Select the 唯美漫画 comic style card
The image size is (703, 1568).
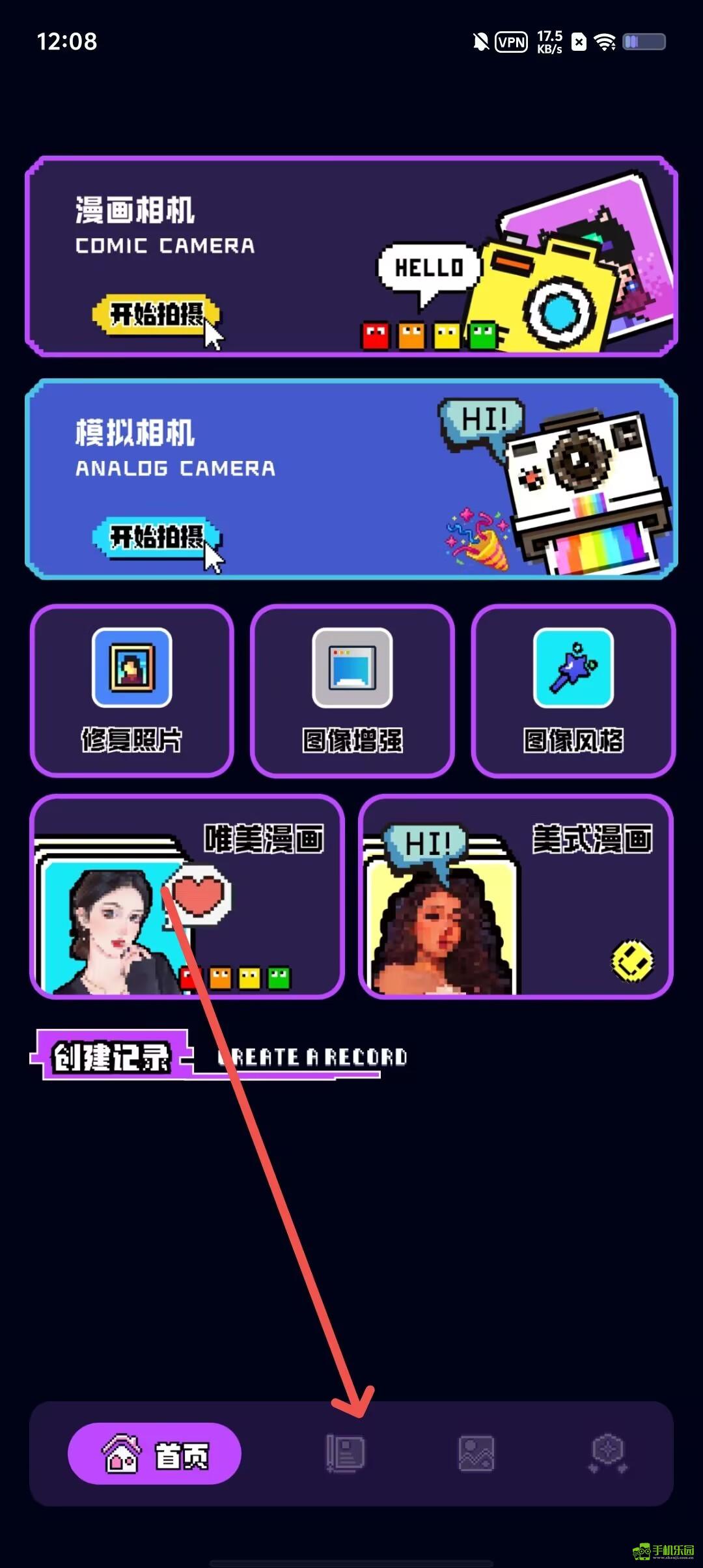(187, 897)
